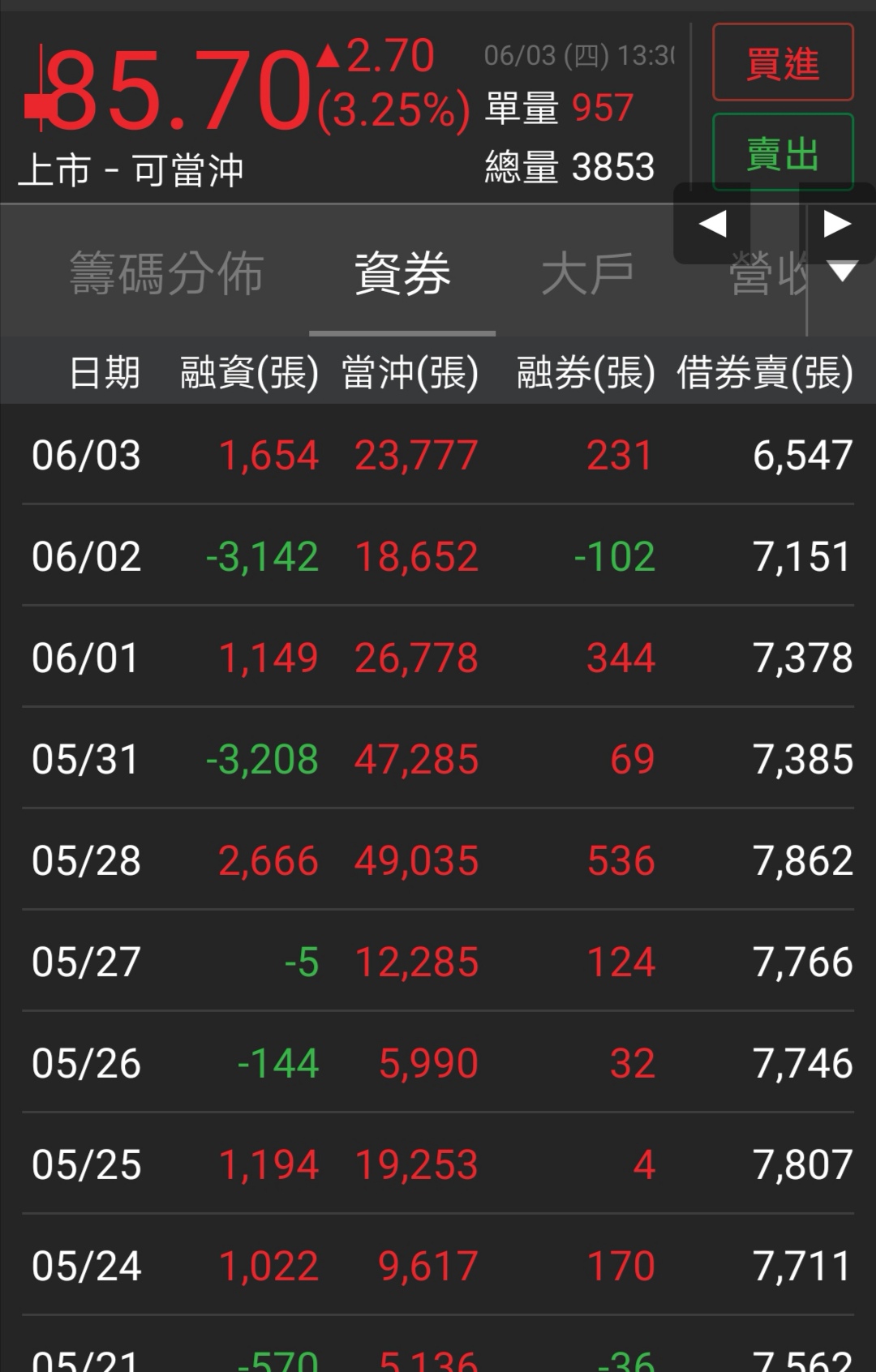Tap the 賣出 sell button
Screen dimensions: 876x1372
coord(783,152)
